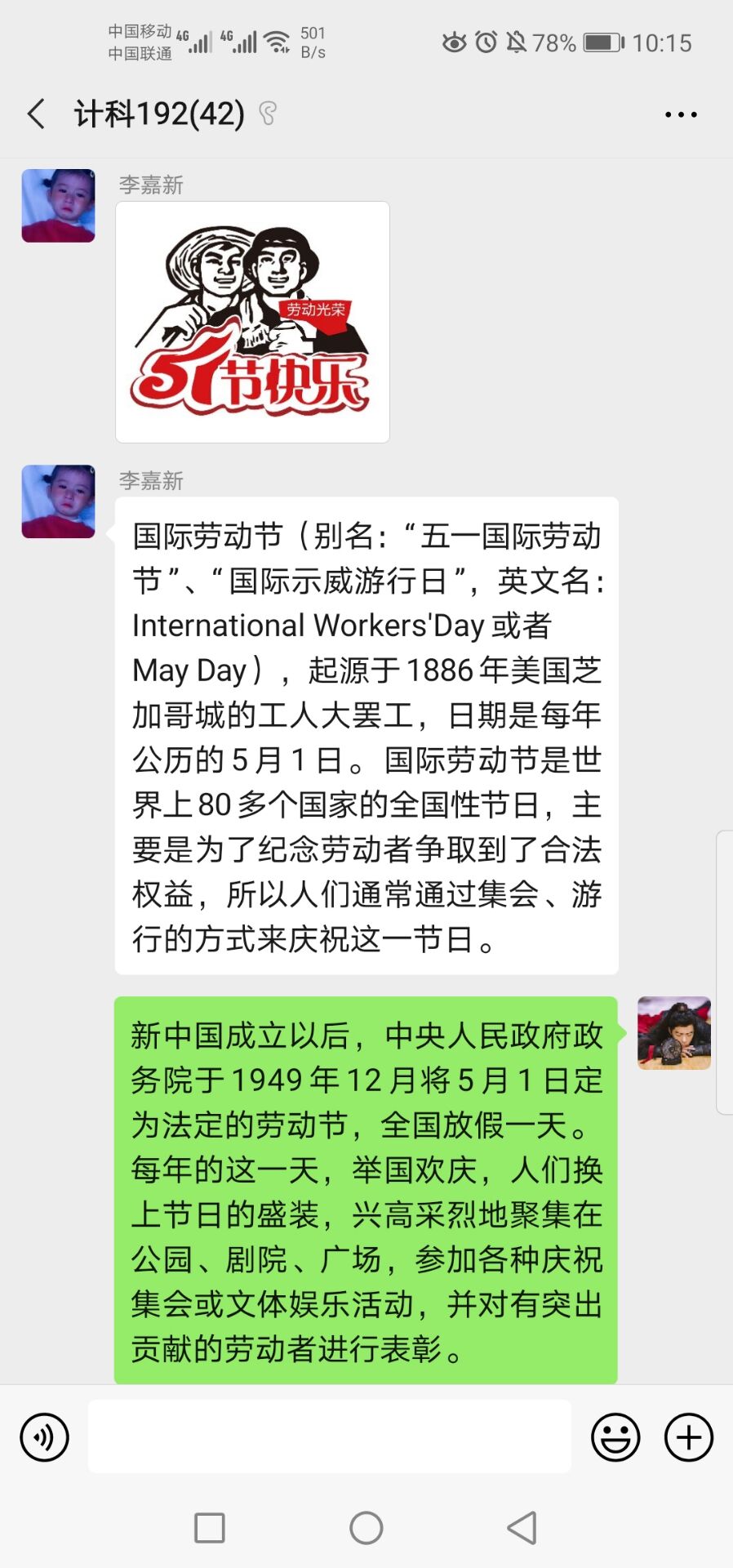Open the emoji sticker panel

pos(615,1437)
